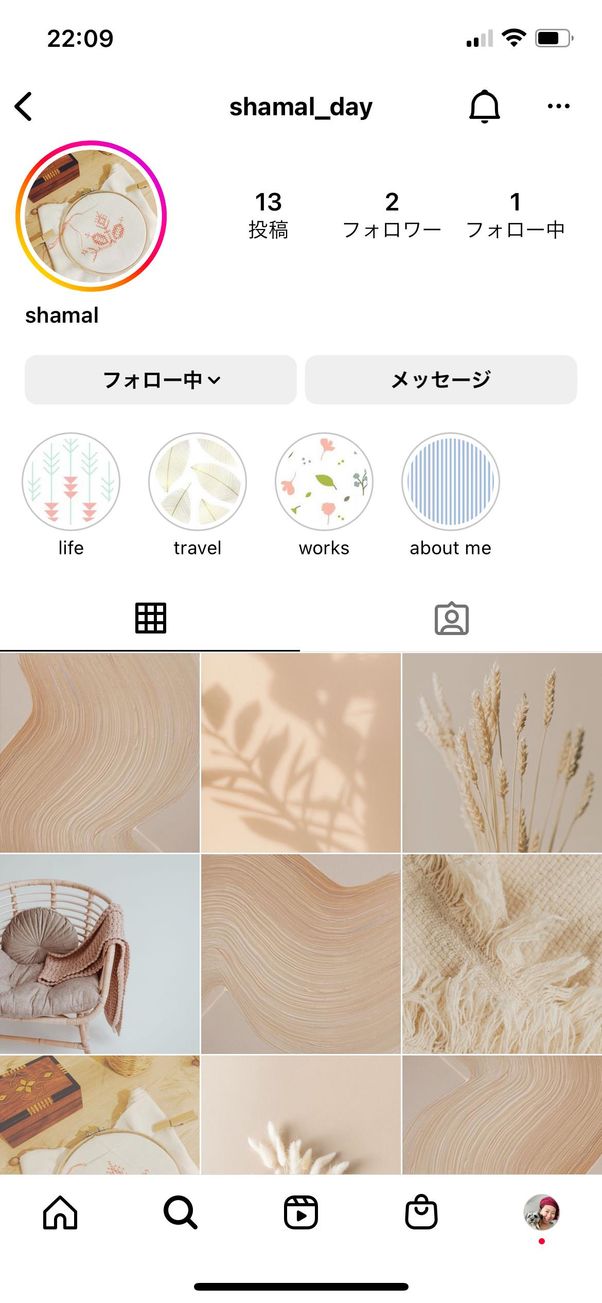Open the rattan chair post
The image size is (602, 1303).
pos(99,953)
